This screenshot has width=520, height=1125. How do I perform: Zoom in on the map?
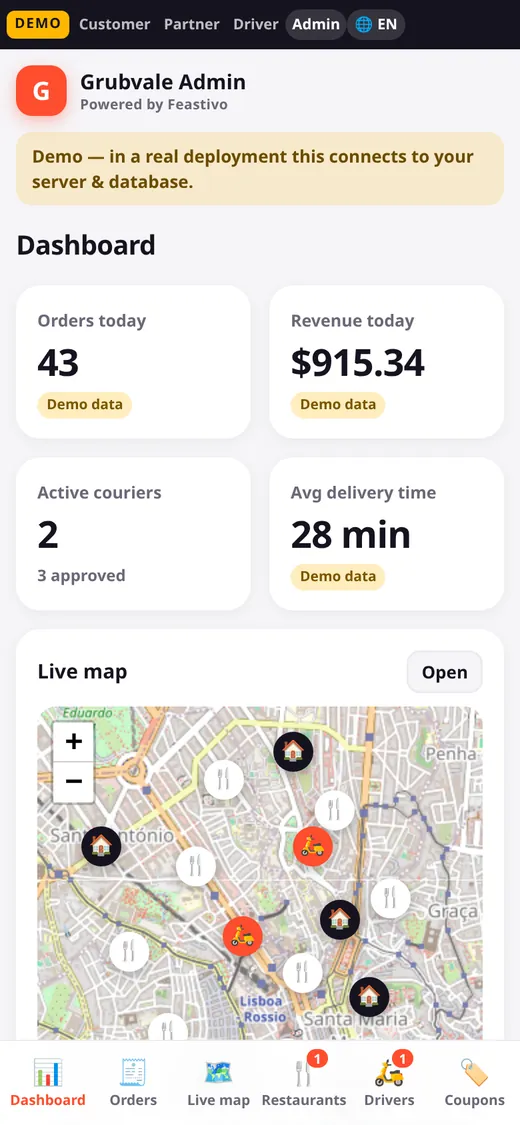tap(74, 742)
